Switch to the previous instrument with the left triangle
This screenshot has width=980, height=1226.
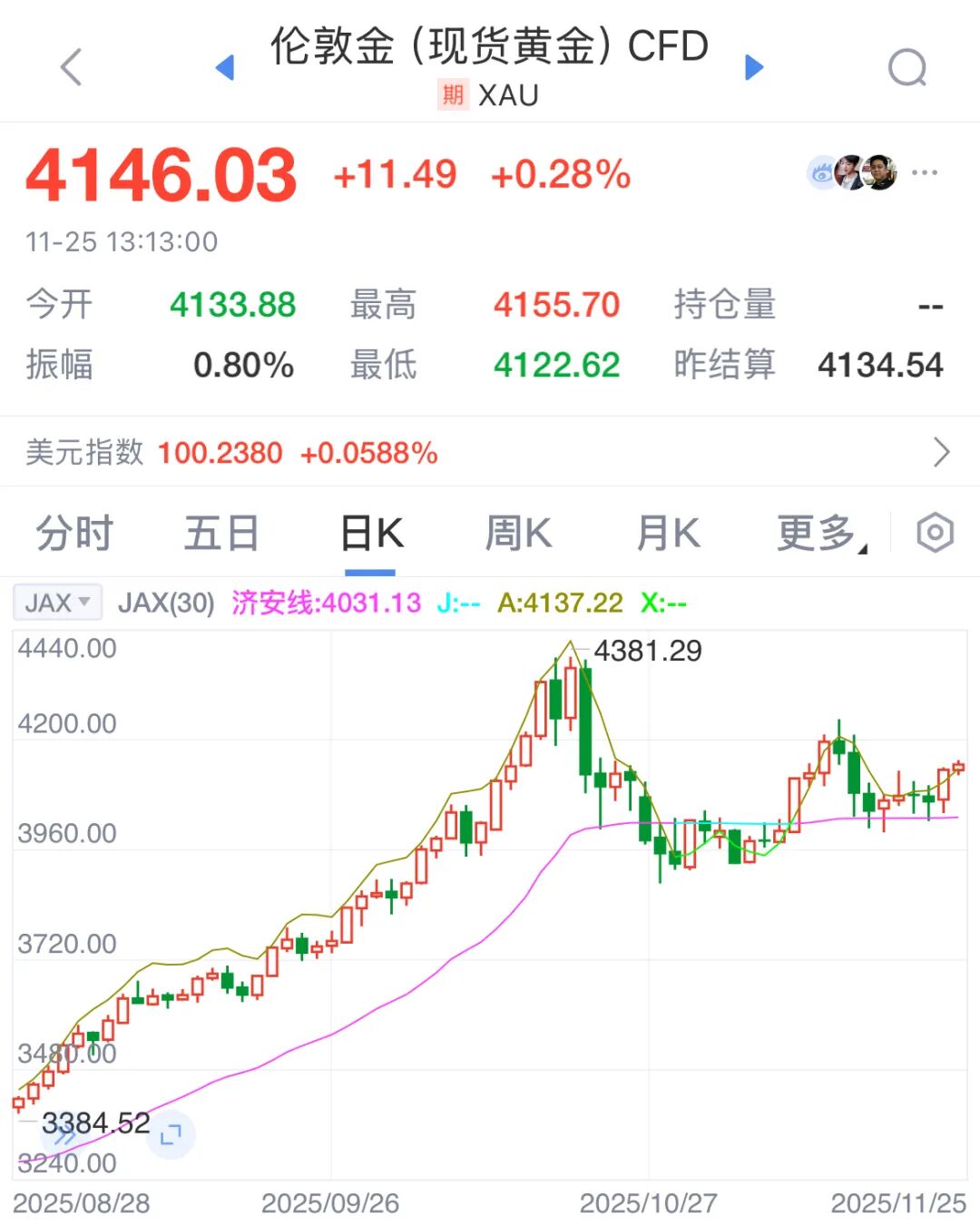(x=225, y=67)
